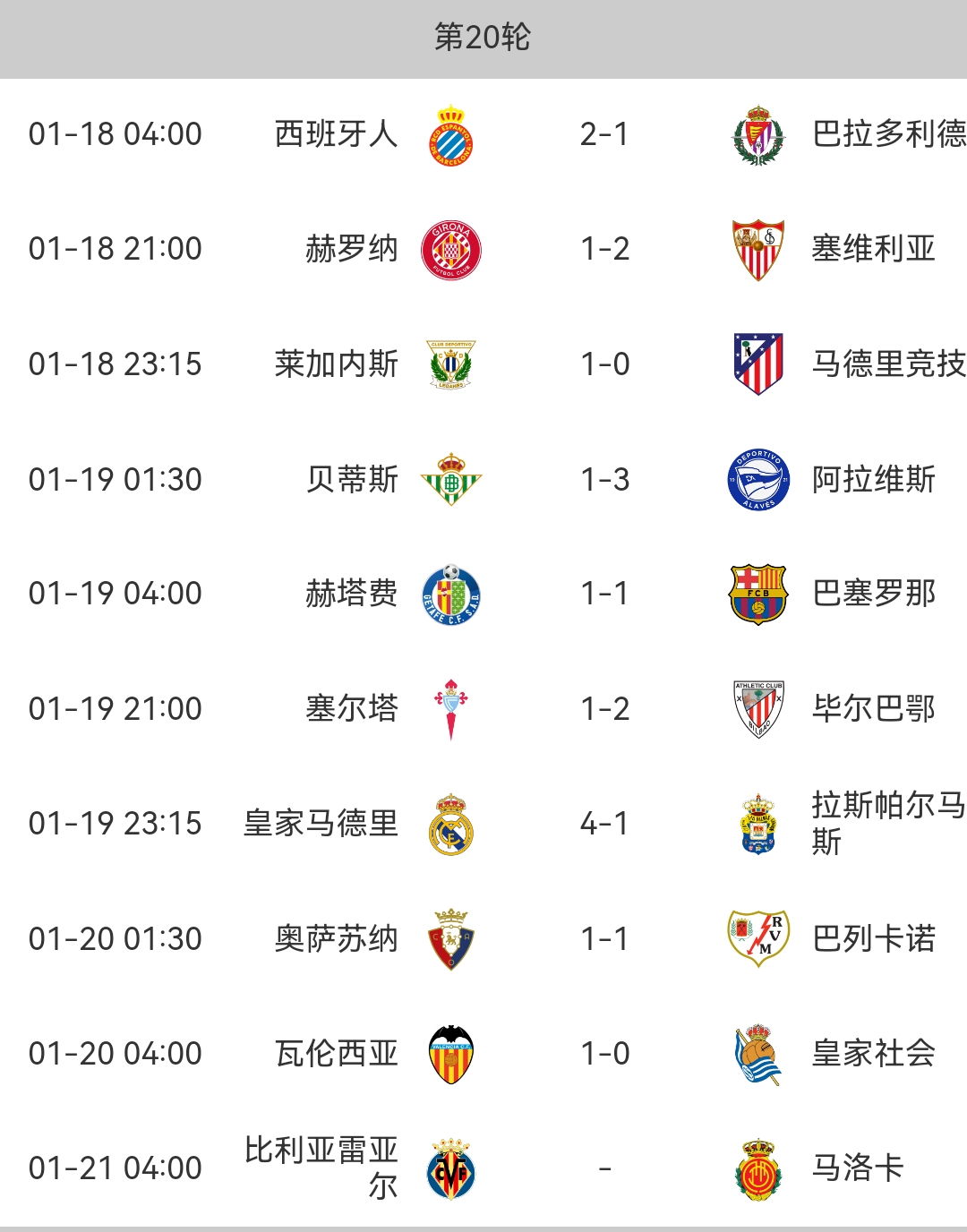
Task: Select the Sevilla crest icon
Action: pos(757,249)
